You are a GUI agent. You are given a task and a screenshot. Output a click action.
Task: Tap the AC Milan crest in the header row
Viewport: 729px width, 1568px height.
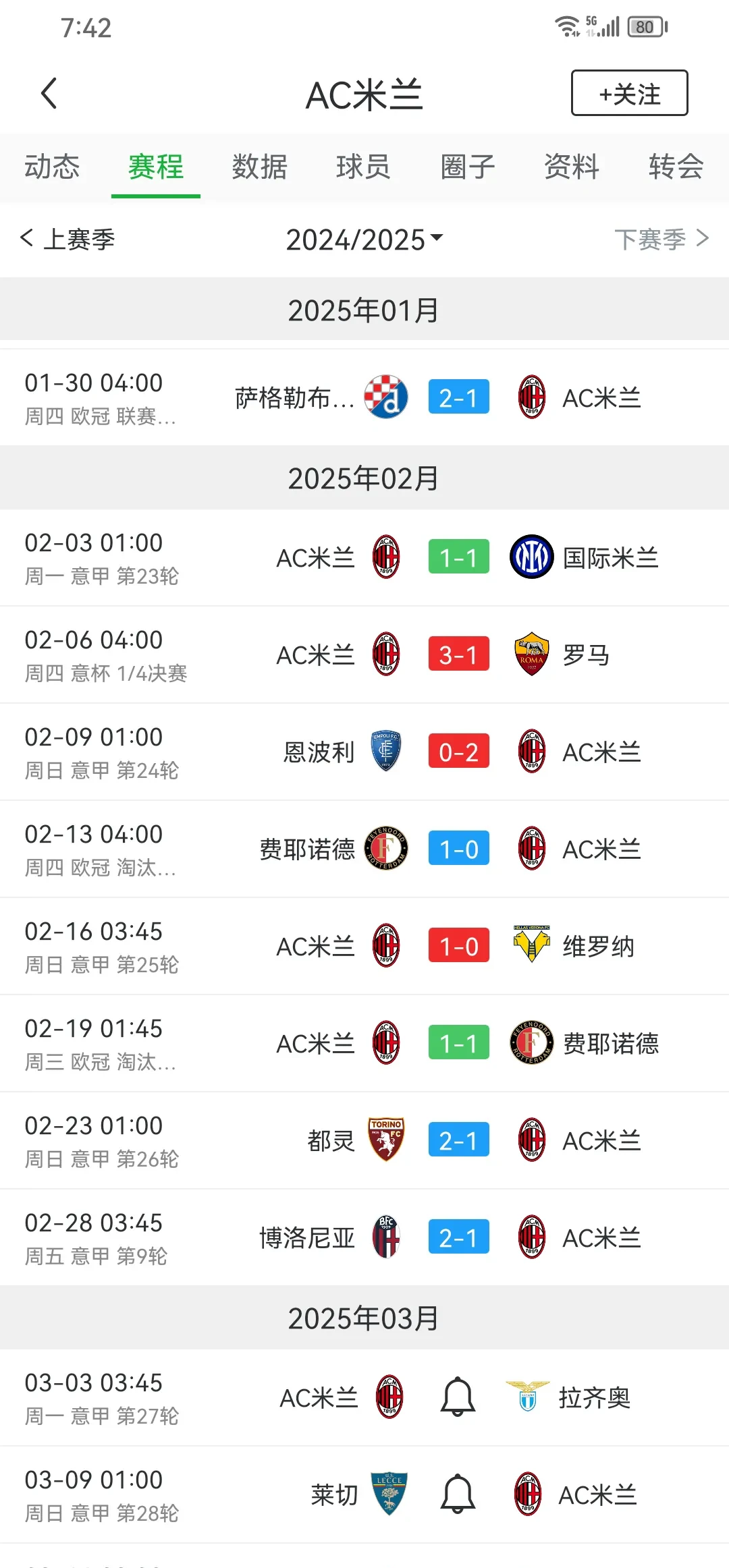[x=533, y=397]
